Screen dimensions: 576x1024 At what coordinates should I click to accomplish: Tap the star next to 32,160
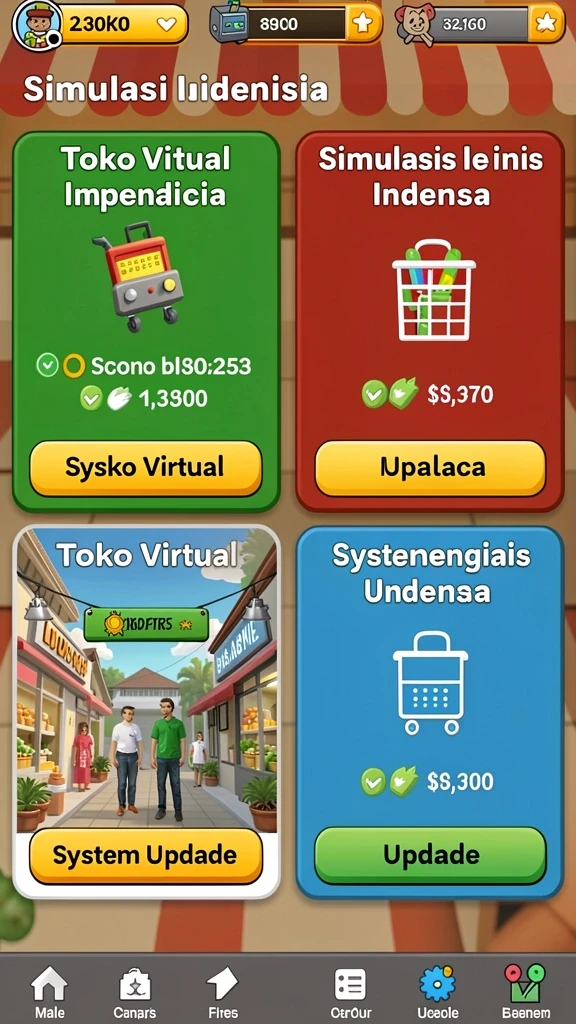(546, 24)
